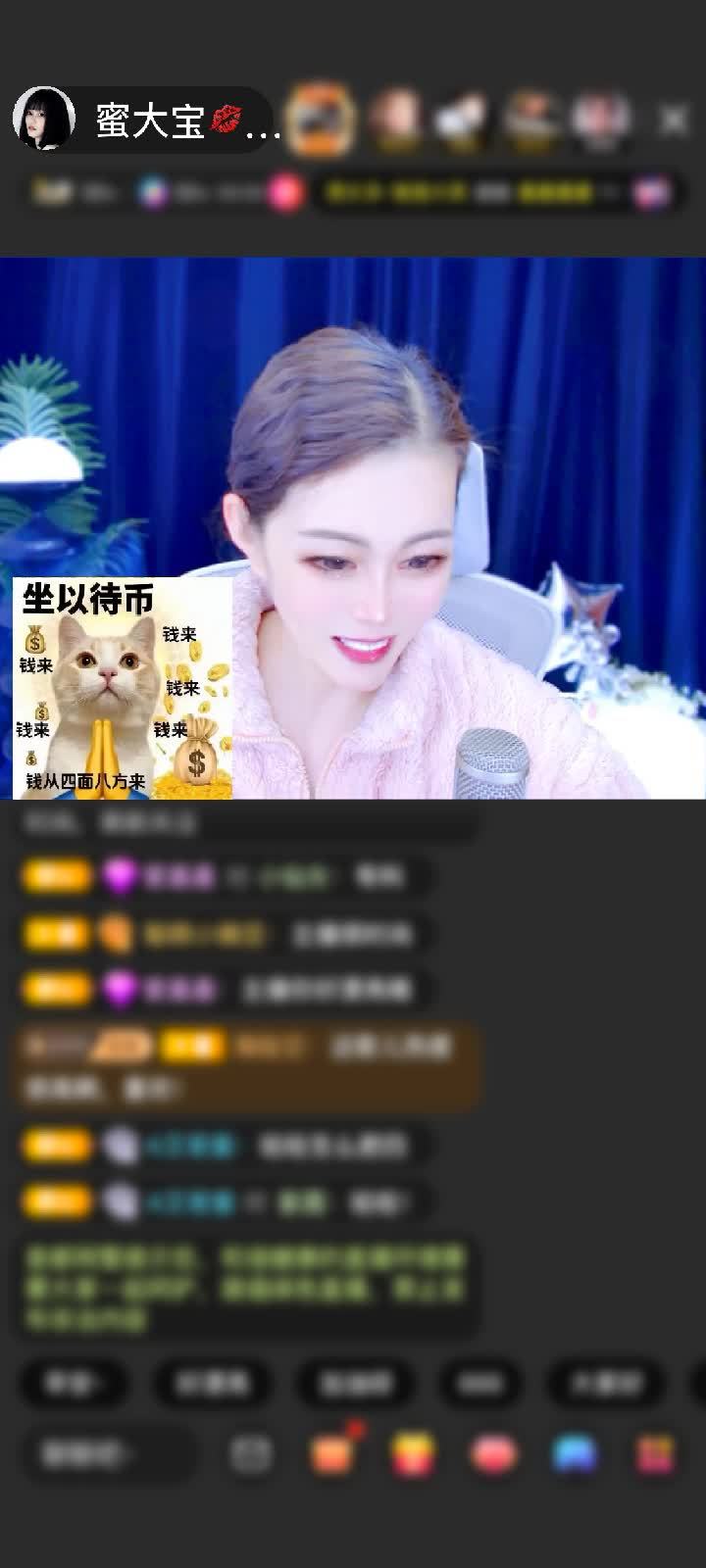Tap the blue badge icon in the top bar

coord(149,192)
